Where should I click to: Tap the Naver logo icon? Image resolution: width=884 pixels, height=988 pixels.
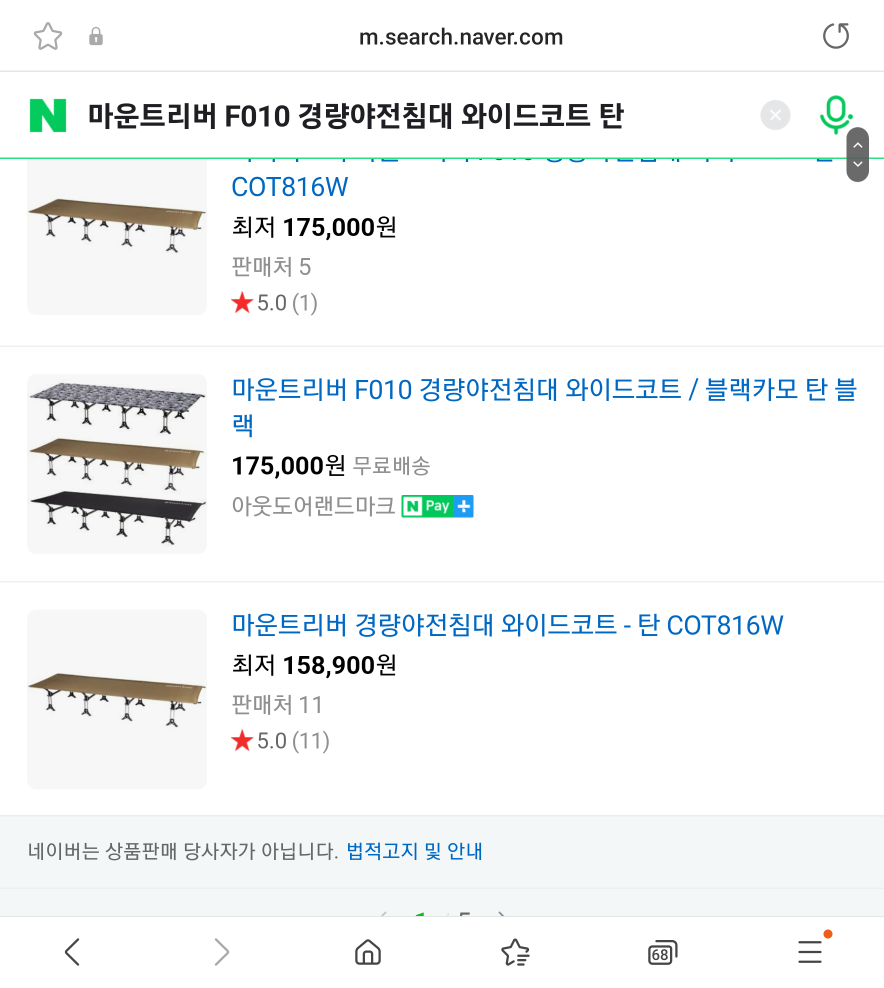pyautogui.click(x=47, y=114)
